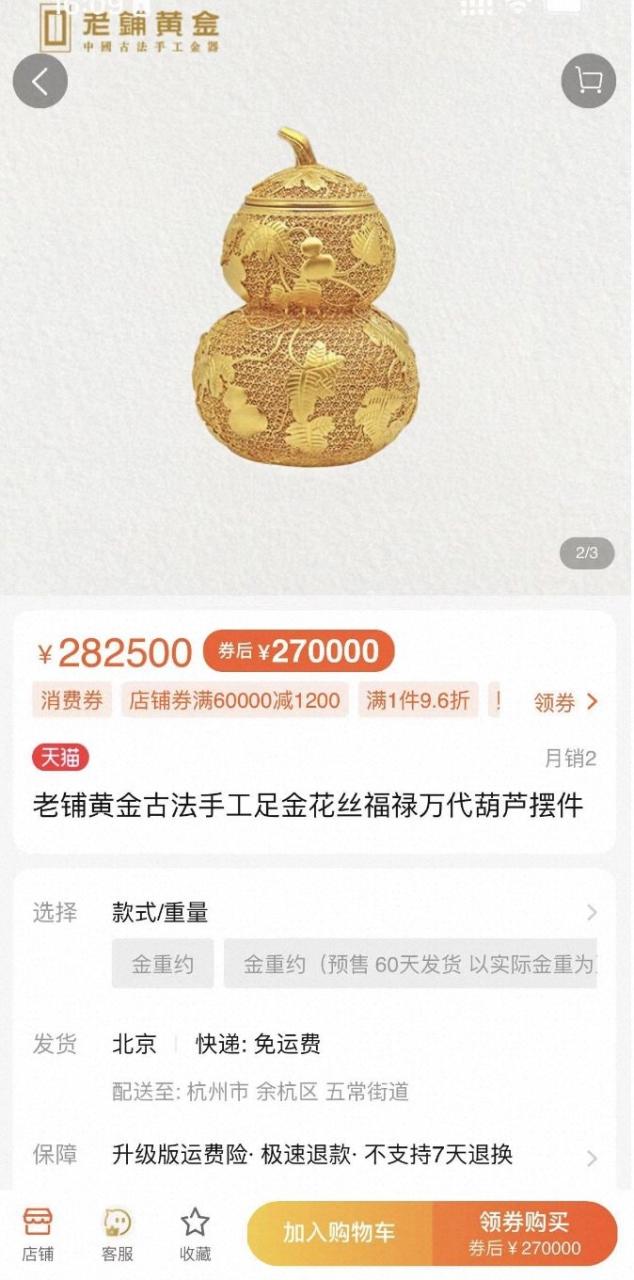This screenshot has height=1280, width=634.
Task: Select the 预售60天发货 weight option
Action: pyautogui.click(x=410, y=964)
